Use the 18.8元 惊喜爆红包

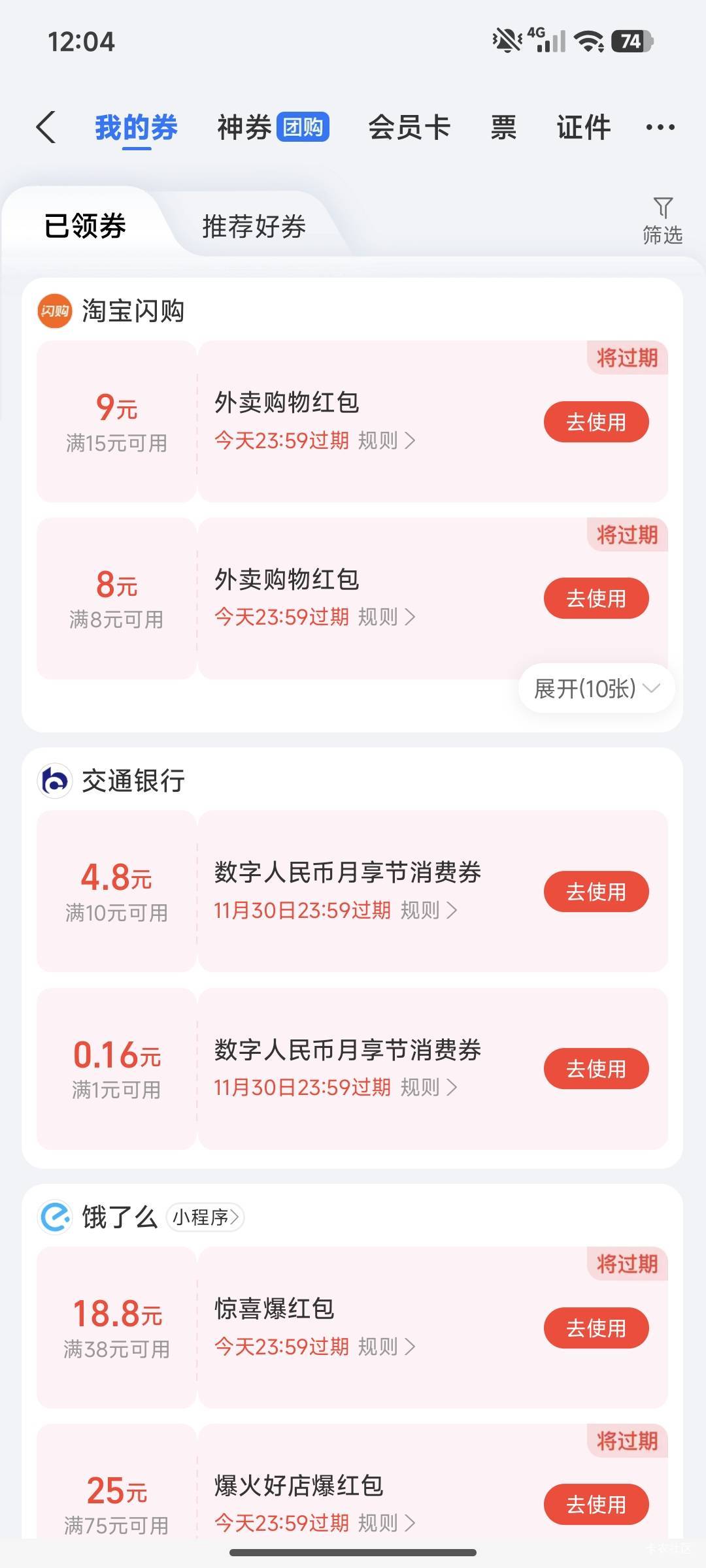[x=596, y=1328]
